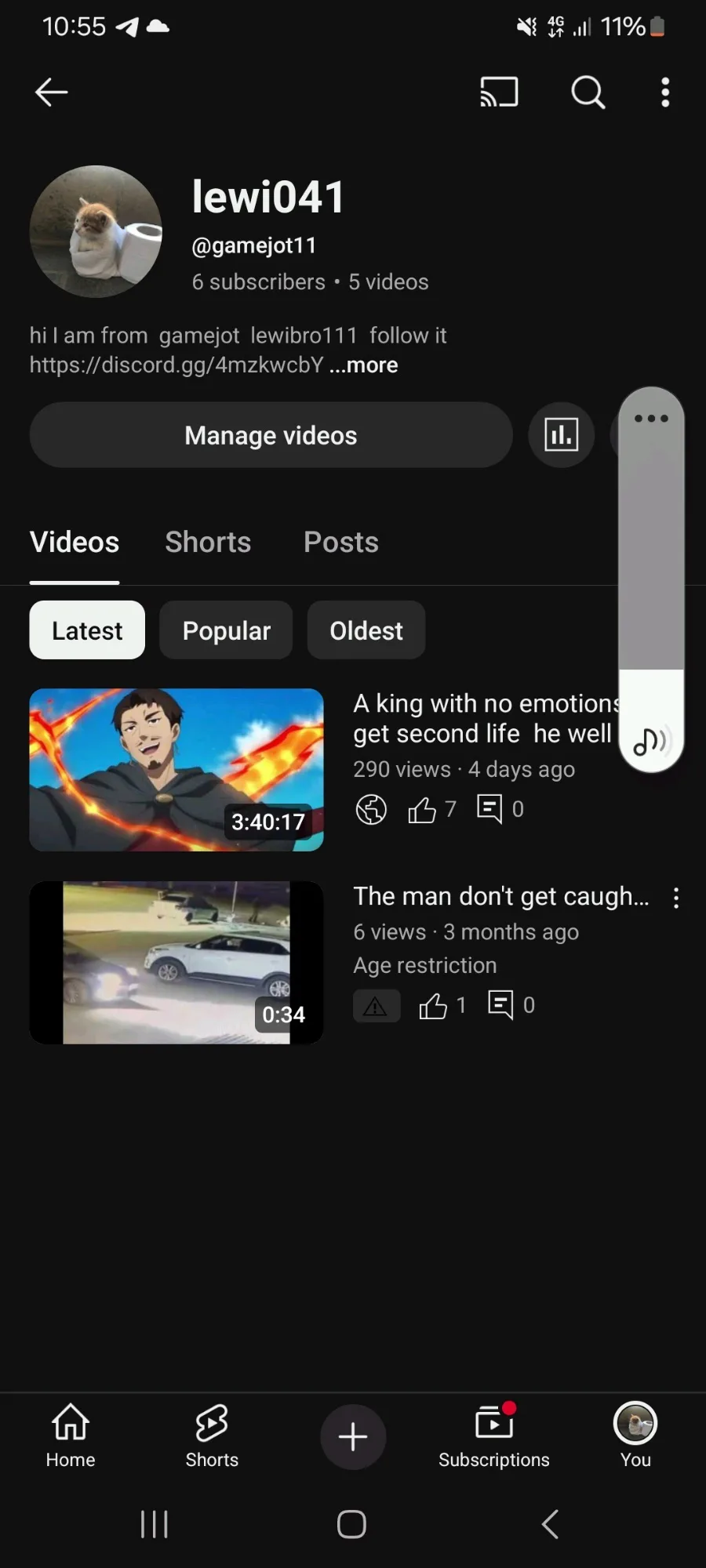Open options for 'The man don't get caugh...'
Screen dimensions: 706x1568
(x=676, y=898)
